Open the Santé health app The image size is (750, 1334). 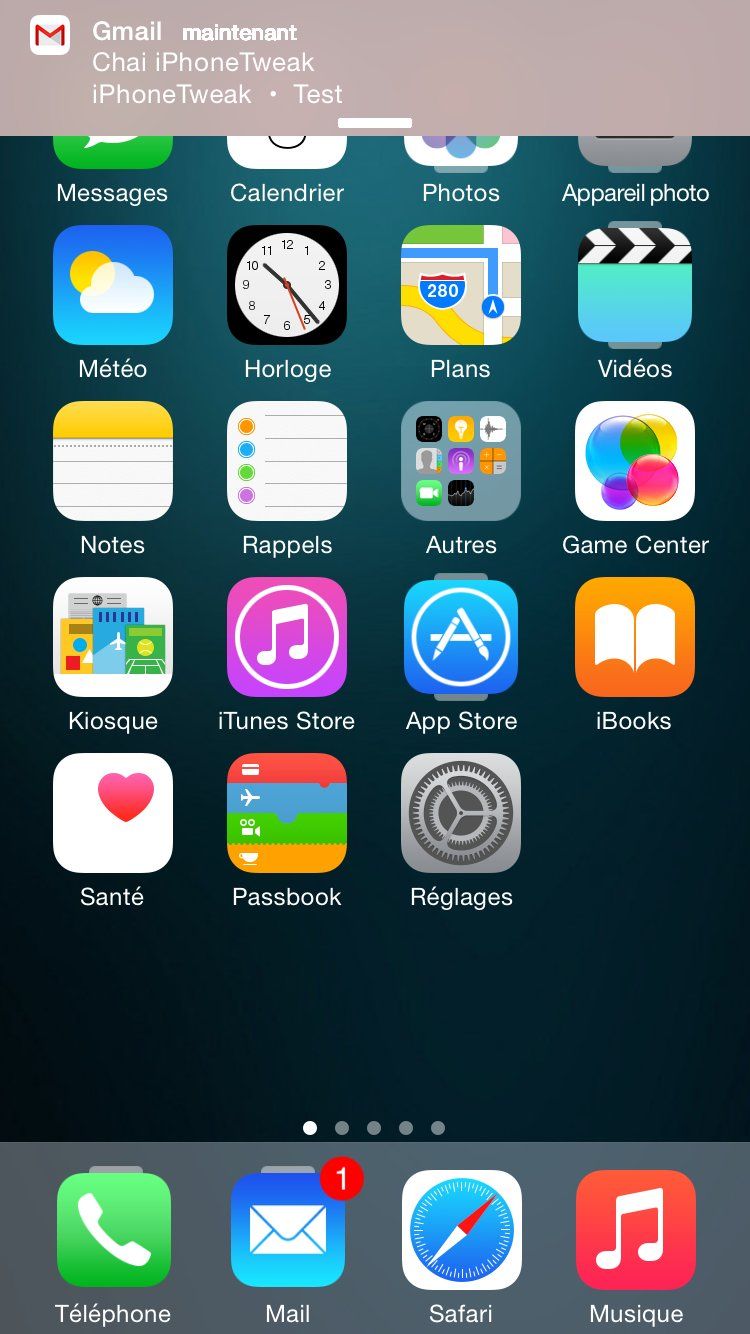[x=113, y=813]
